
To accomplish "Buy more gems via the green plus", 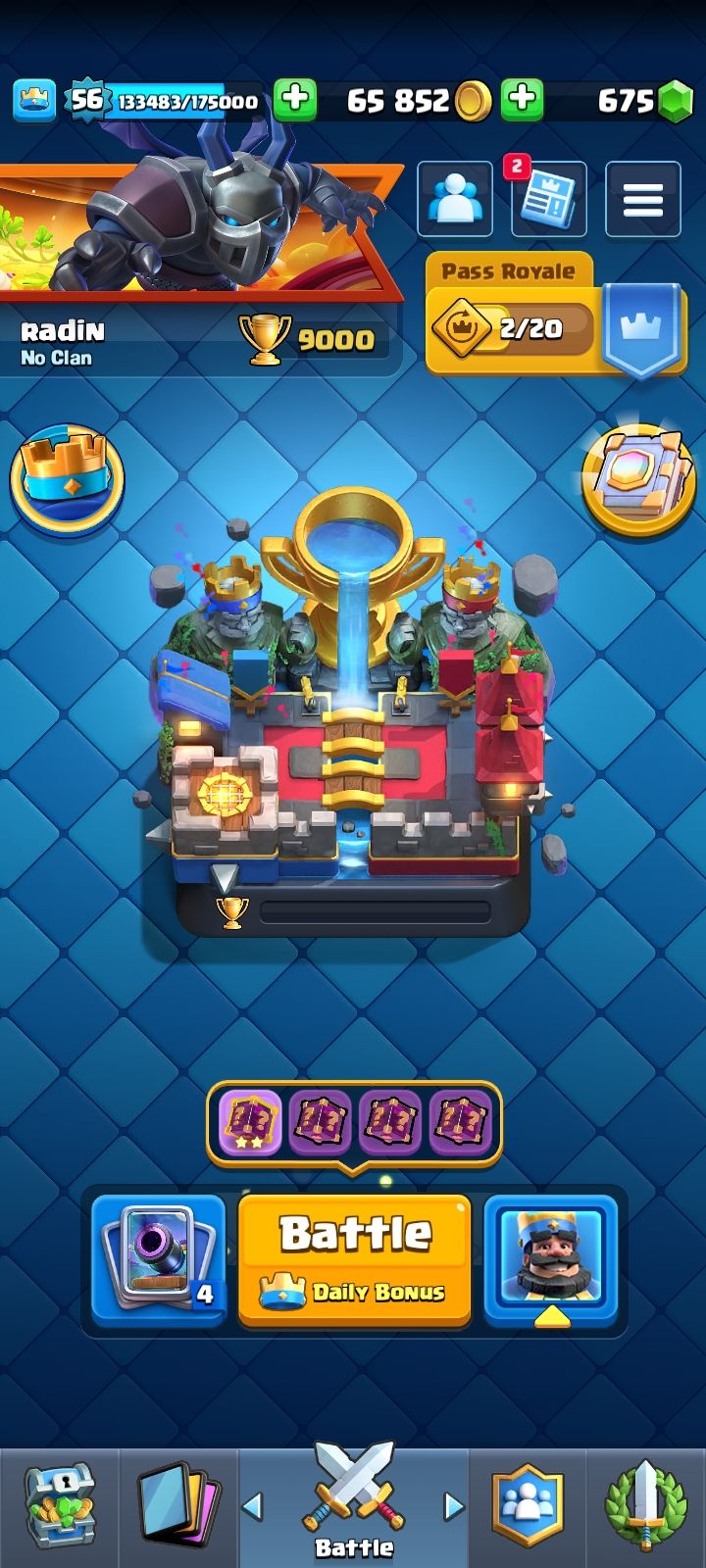I will [x=522, y=99].
